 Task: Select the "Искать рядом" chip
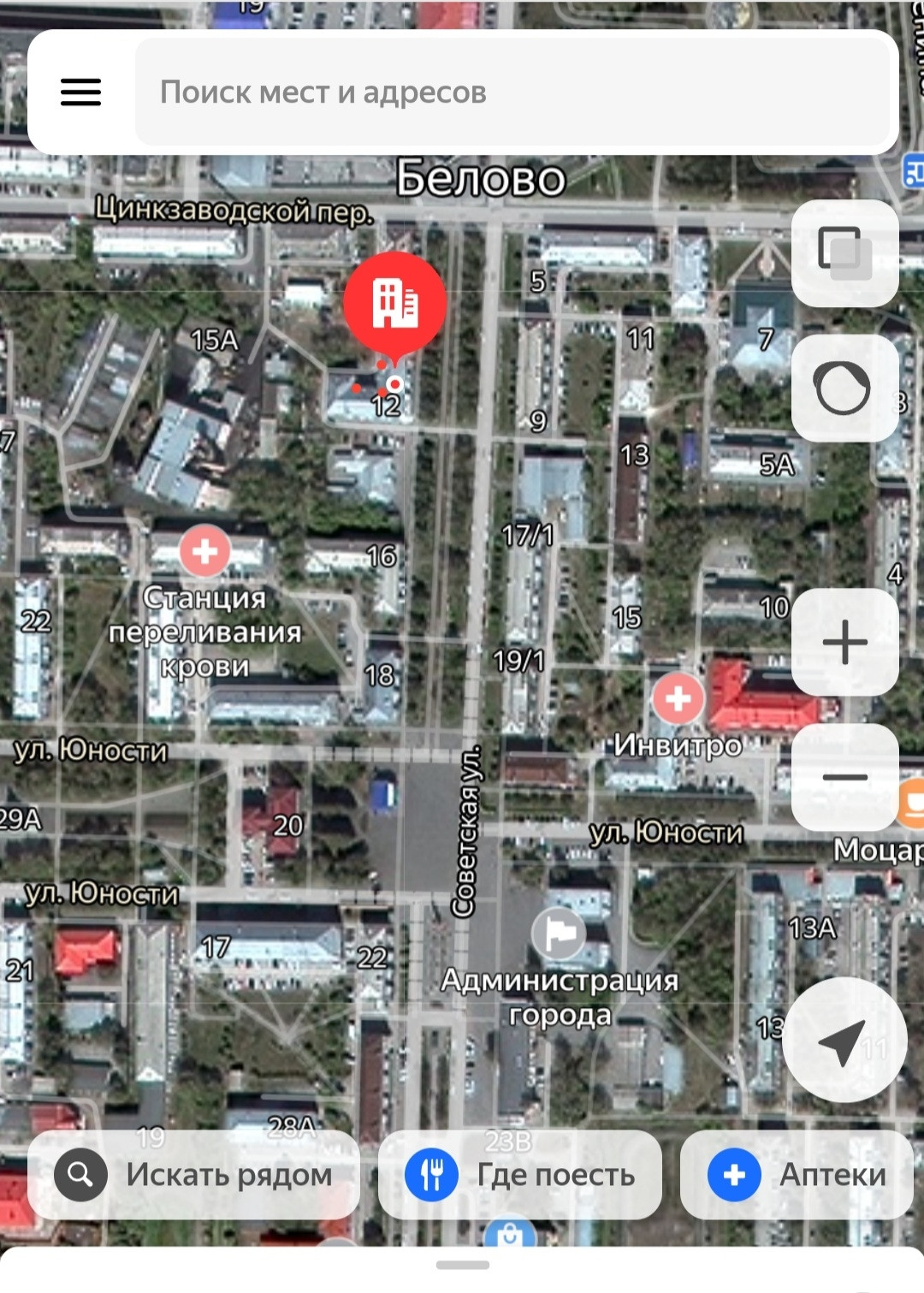[194, 1175]
